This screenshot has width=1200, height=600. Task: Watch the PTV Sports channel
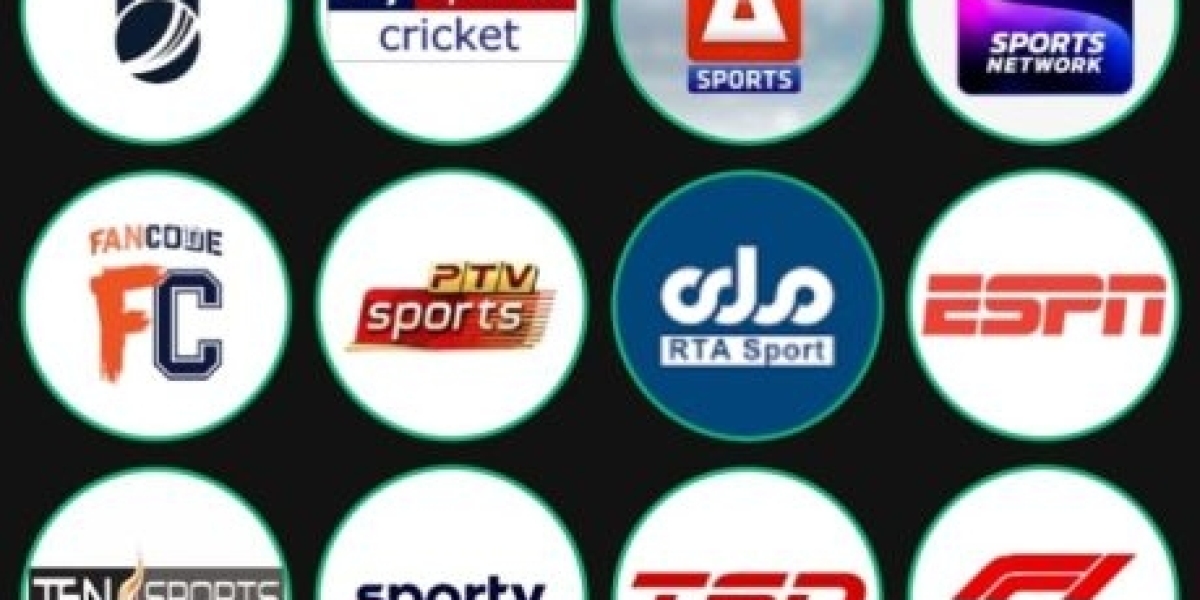(451, 305)
